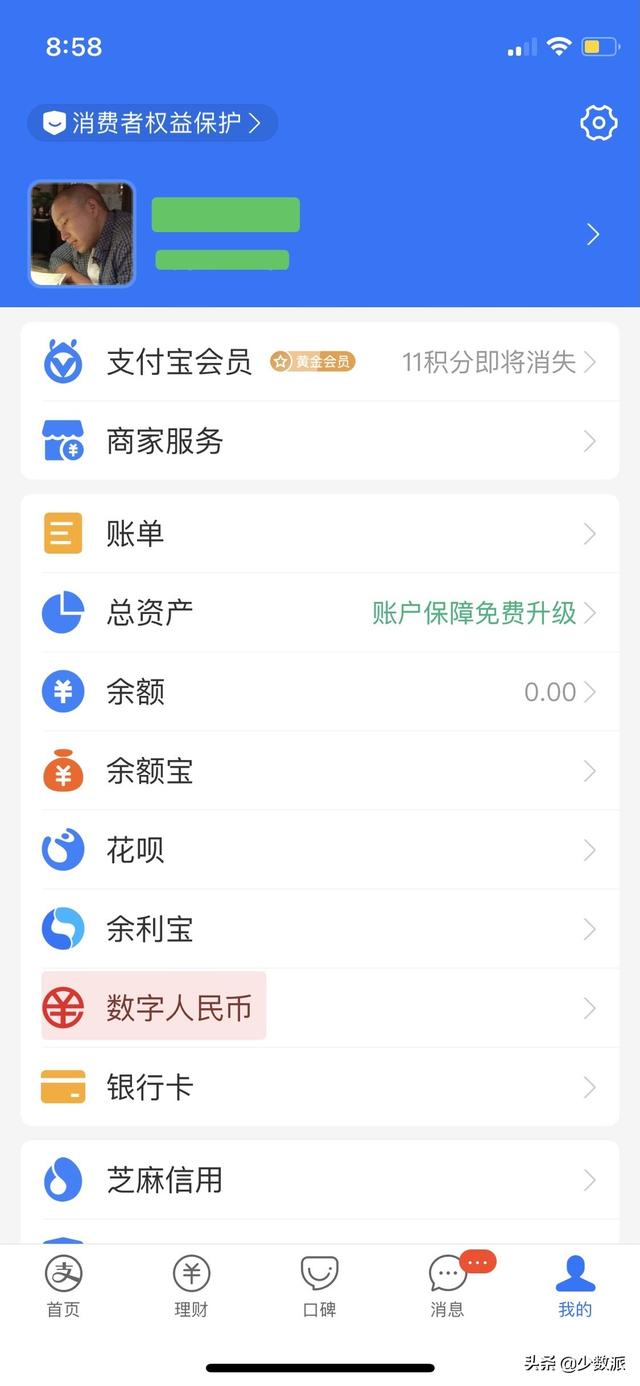Switch to 口碑 tab
This screenshot has width=640, height=1386.
click(x=319, y=1286)
